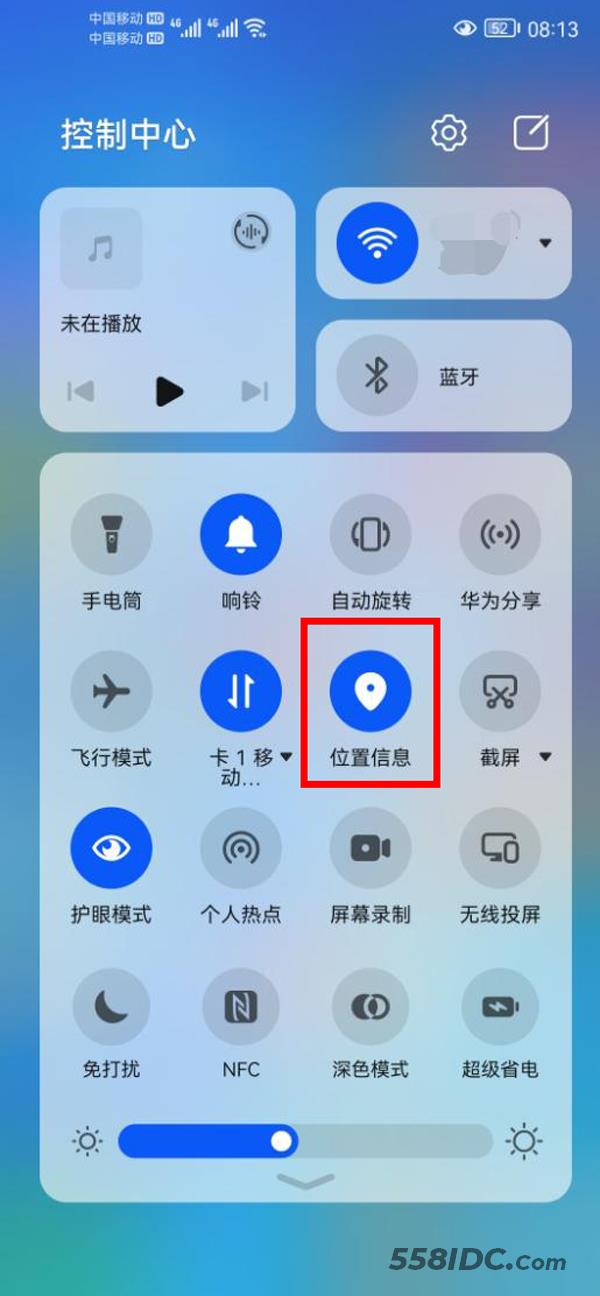Take a screenshot (截屏)
The height and width of the screenshot is (1296, 600).
point(499,692)
